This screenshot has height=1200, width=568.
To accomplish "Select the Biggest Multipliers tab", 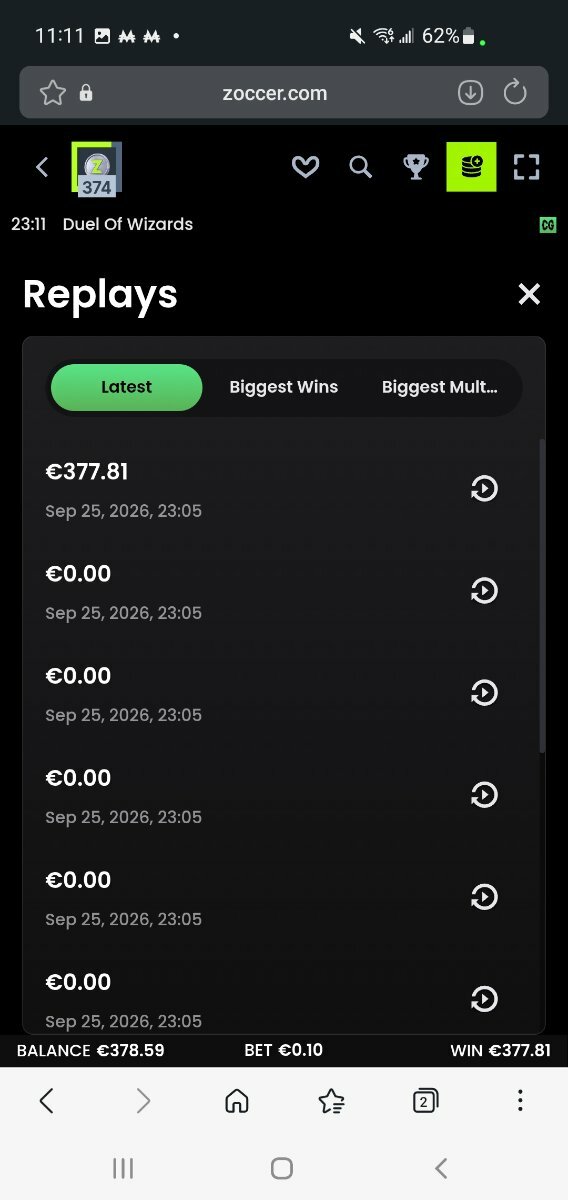I will tap(439, 387).
